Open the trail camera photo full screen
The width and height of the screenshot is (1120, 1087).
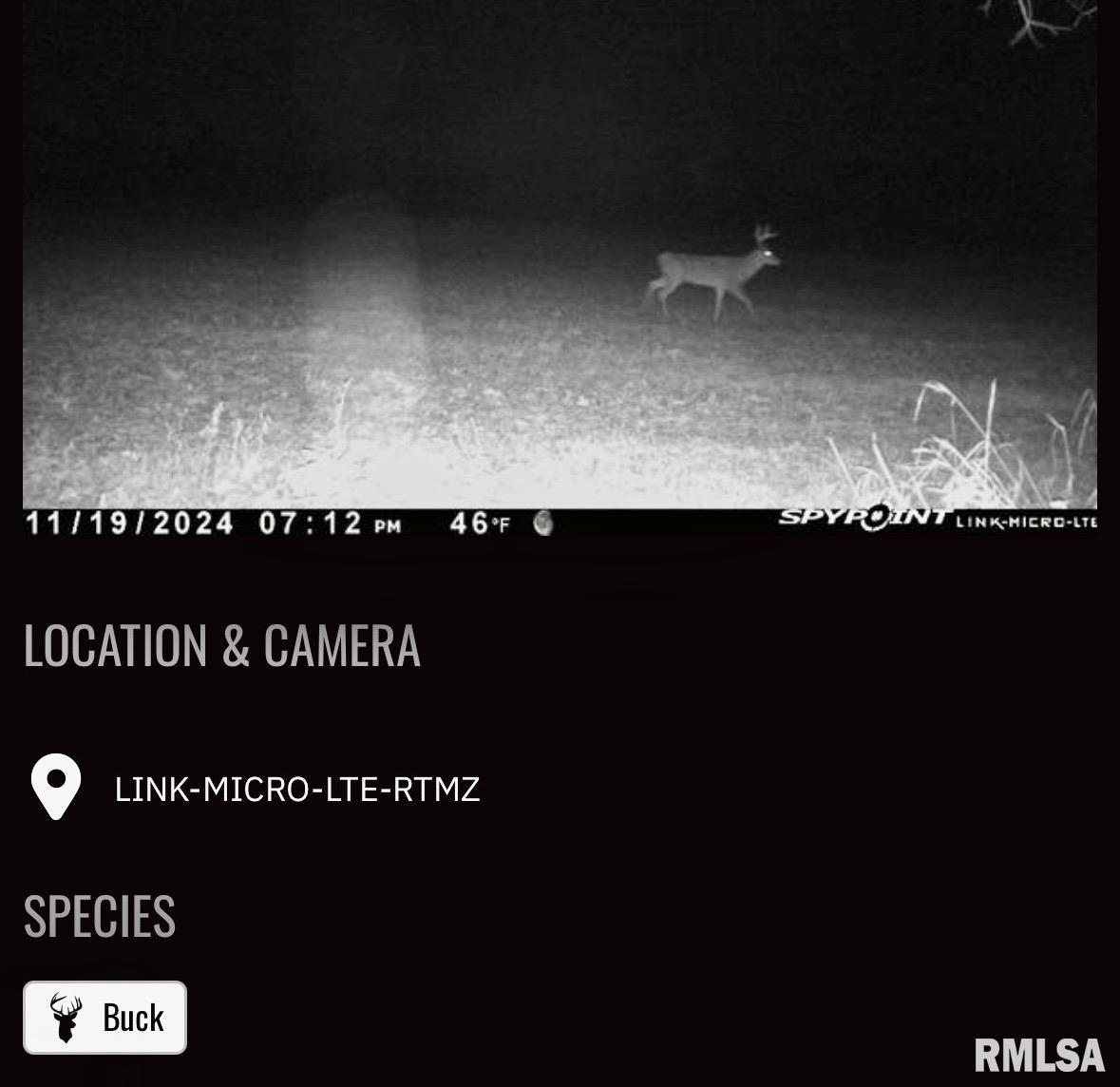[560, 257]
